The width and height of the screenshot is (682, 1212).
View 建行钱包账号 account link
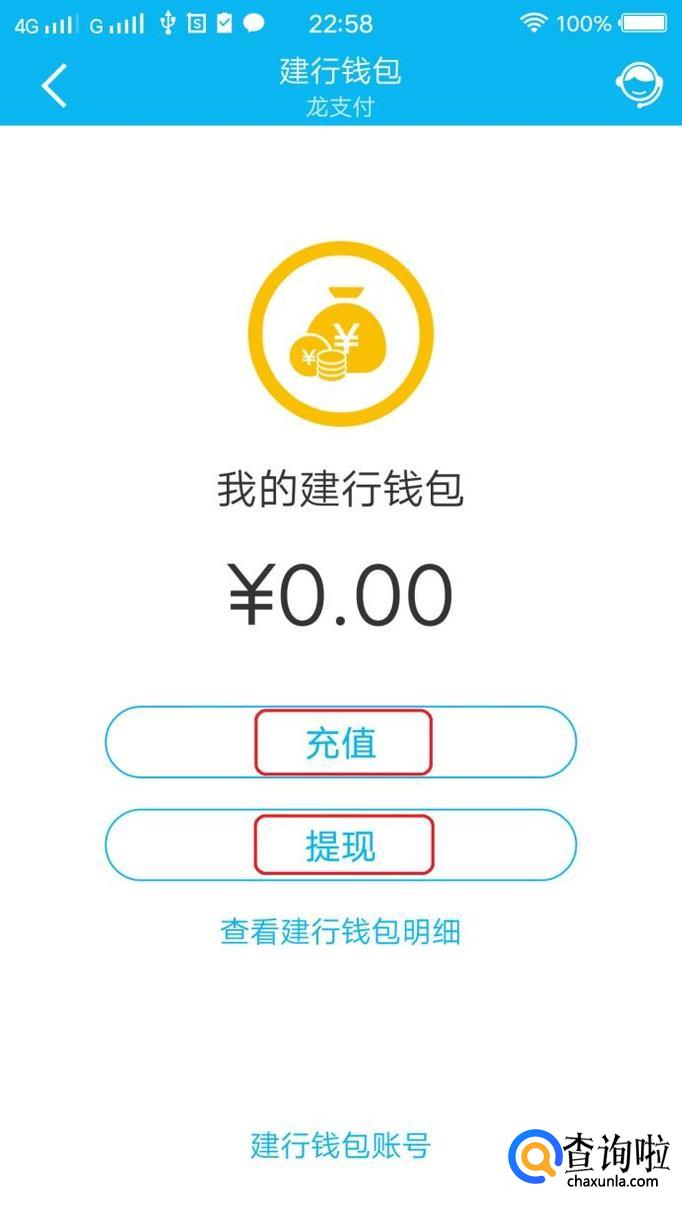(x=340, y=1145)
